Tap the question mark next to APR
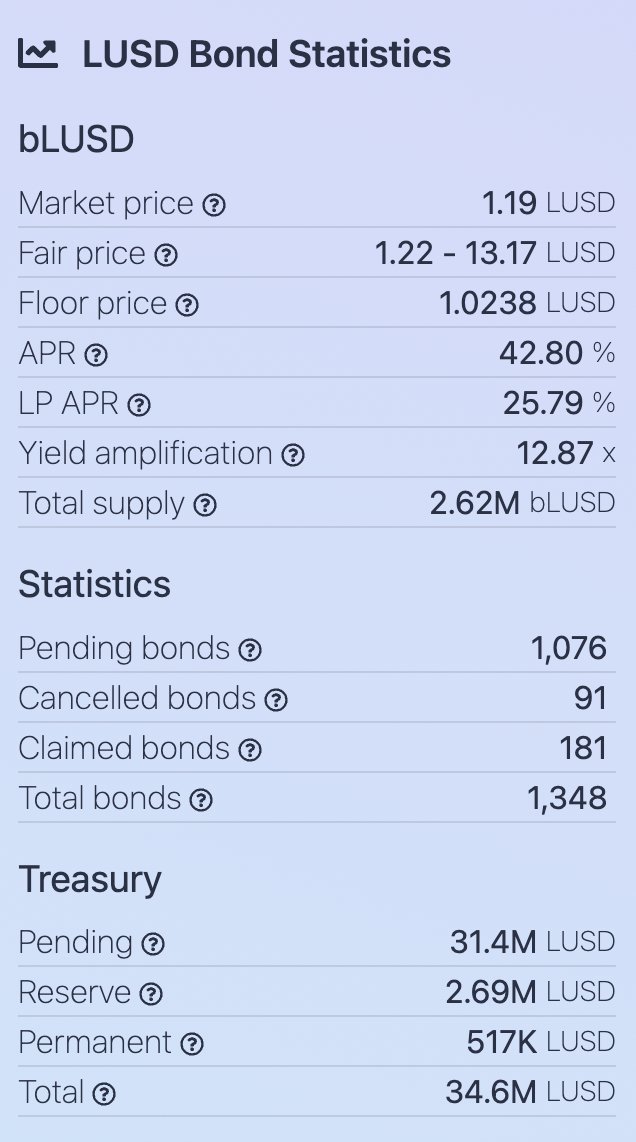Viewport: 636px width, 1142px height. (96, 355)
